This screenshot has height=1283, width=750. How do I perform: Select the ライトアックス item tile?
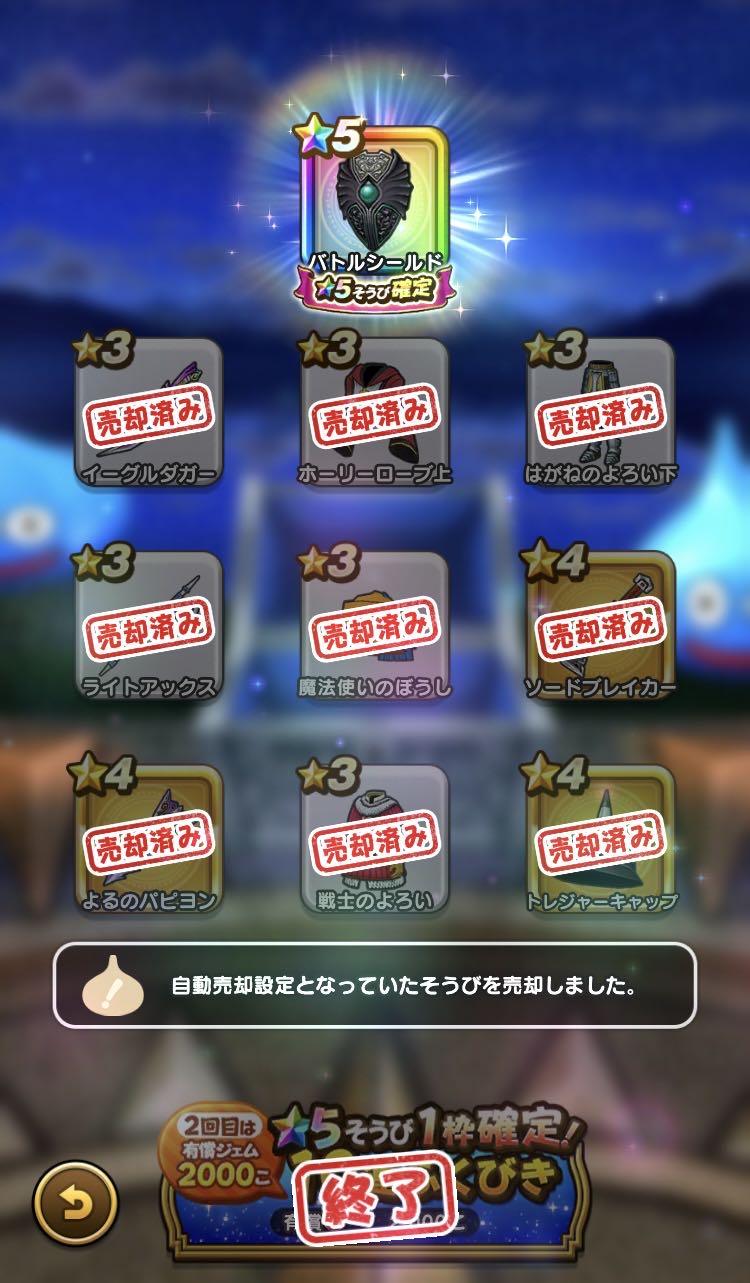pyautogui.click(x=149, y=625)
